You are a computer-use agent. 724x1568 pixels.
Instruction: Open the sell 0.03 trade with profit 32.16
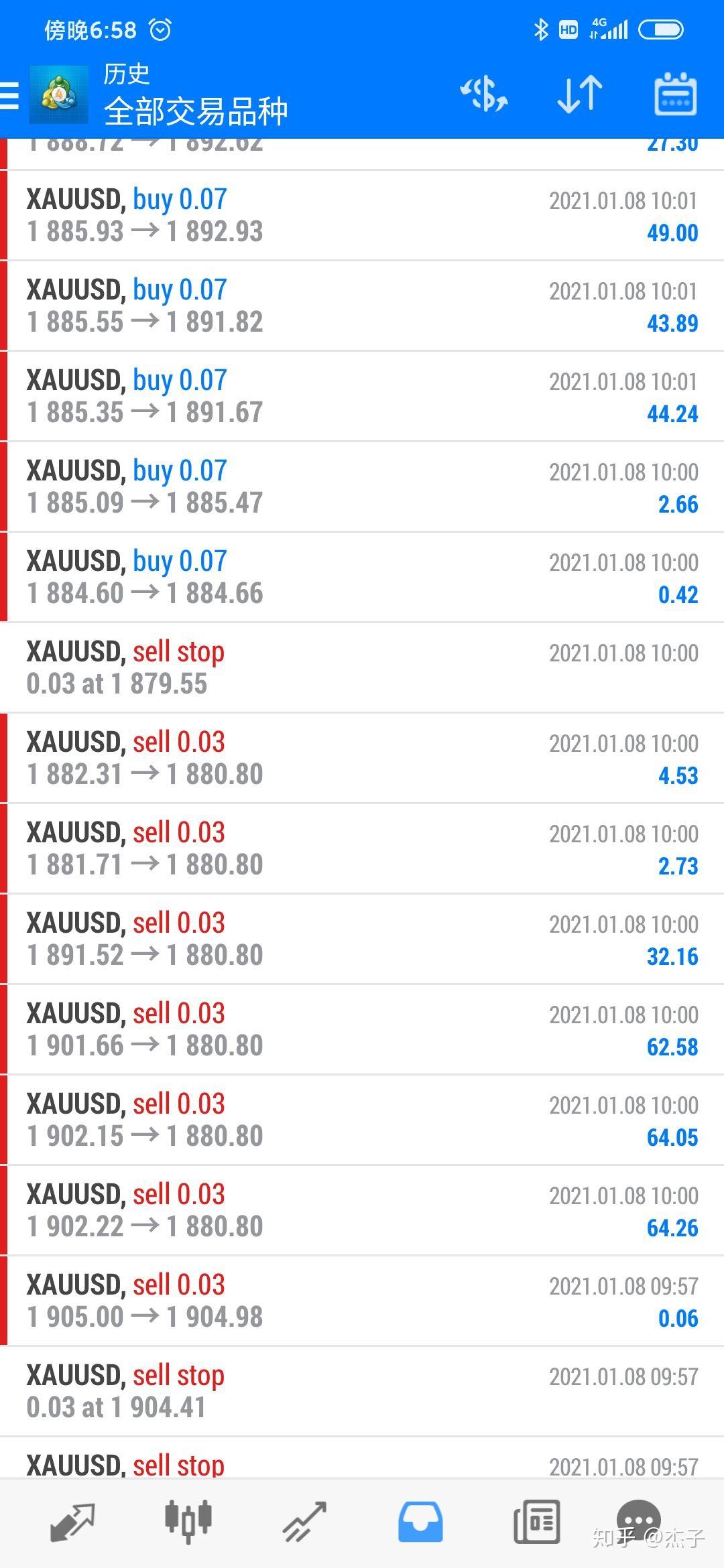(362, 939)
